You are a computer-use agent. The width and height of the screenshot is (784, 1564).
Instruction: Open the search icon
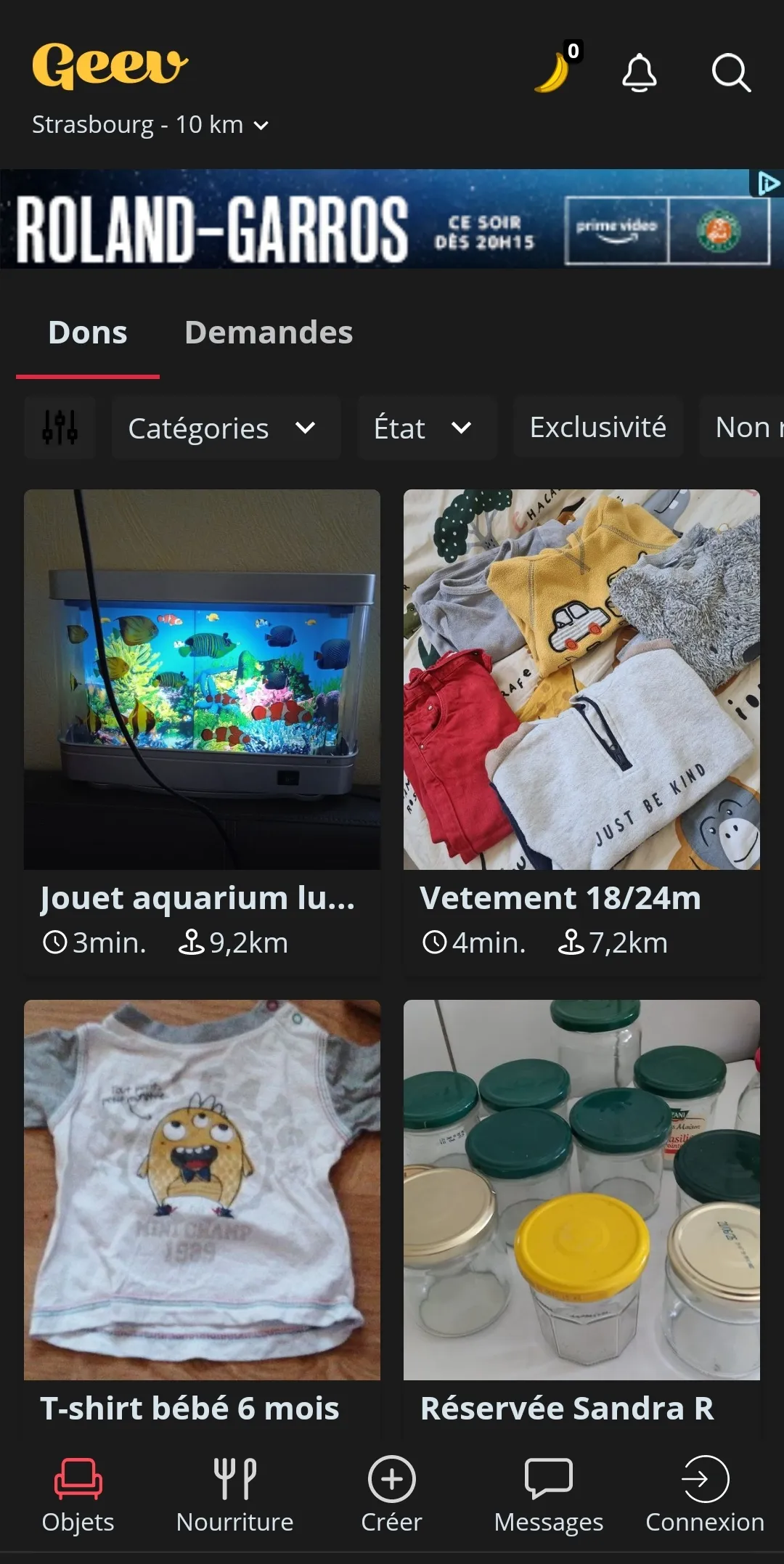pyautogui.click(x=730, y=73)
